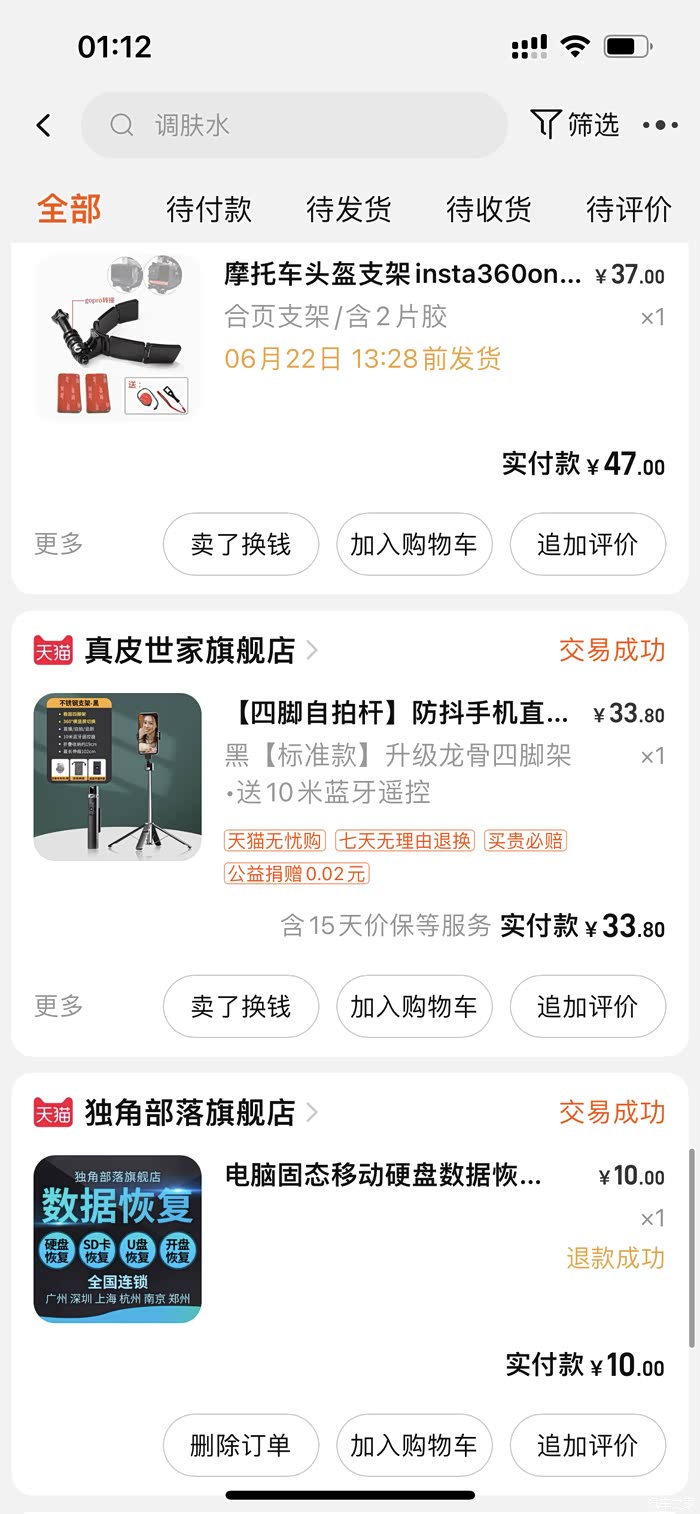Open the 数据恢复 order item
This screenshot has height=1514, width=700.
(382, 1176)
